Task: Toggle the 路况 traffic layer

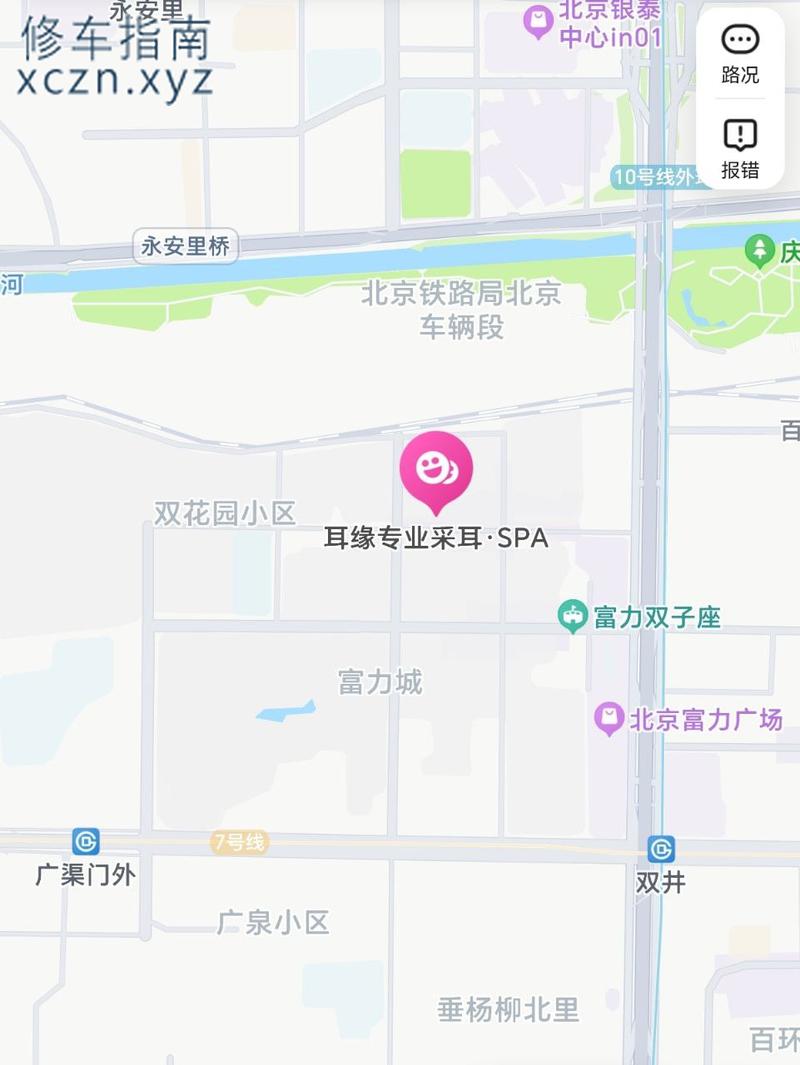Action: click(x=740, y=52)
